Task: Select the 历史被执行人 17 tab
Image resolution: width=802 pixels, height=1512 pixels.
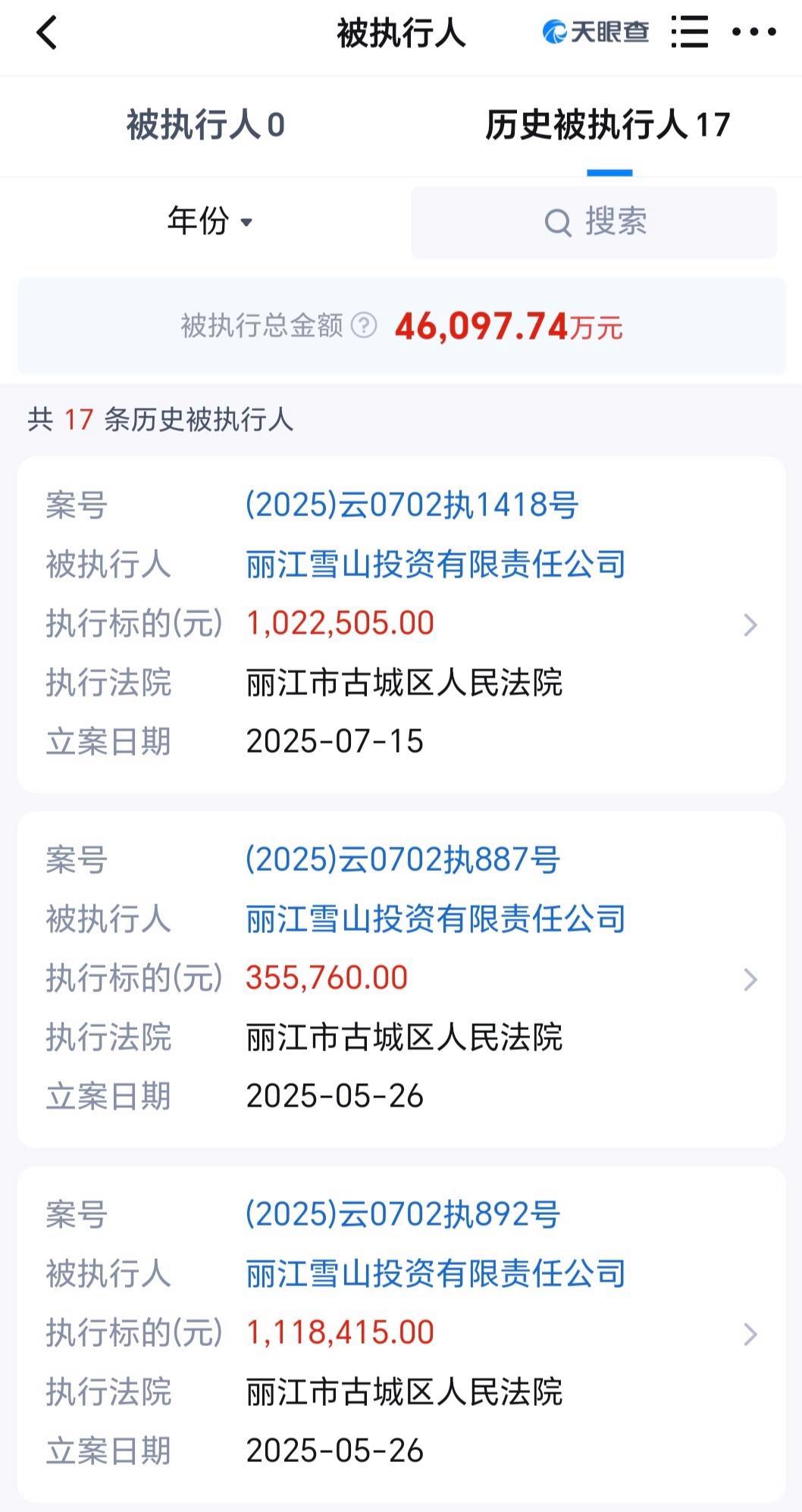Action: 608,125
